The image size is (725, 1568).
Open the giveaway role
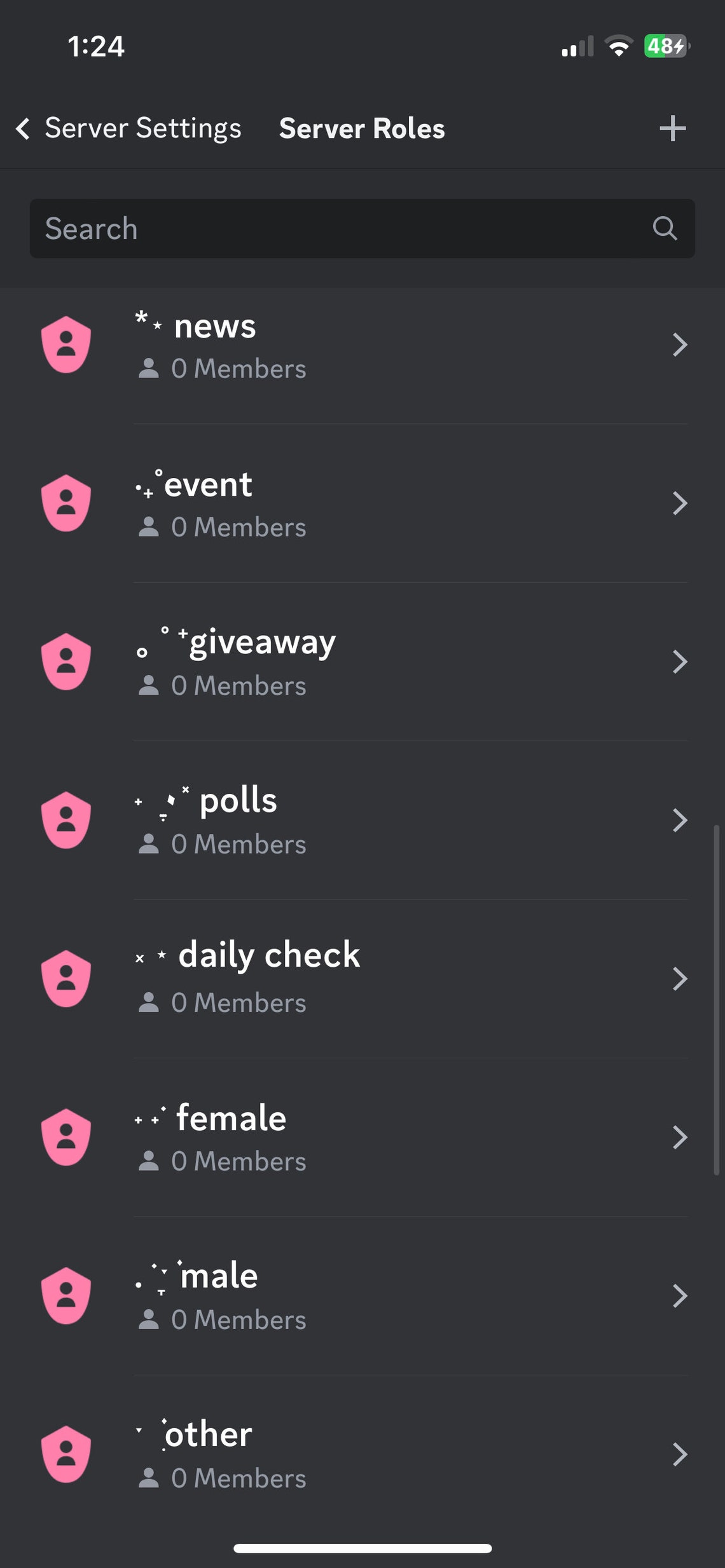pos(362,662)
